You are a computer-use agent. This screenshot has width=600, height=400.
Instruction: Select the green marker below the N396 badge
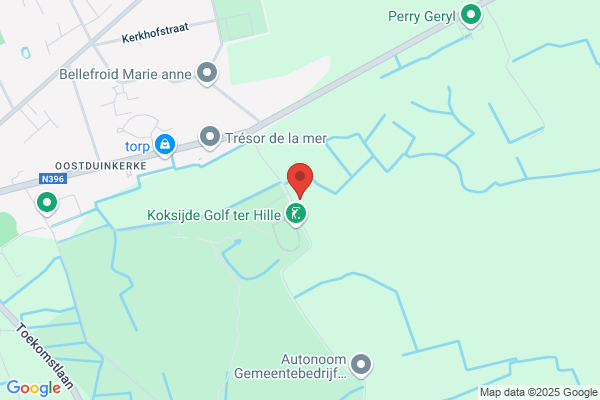pyautogui.click(x=47, y=203)
